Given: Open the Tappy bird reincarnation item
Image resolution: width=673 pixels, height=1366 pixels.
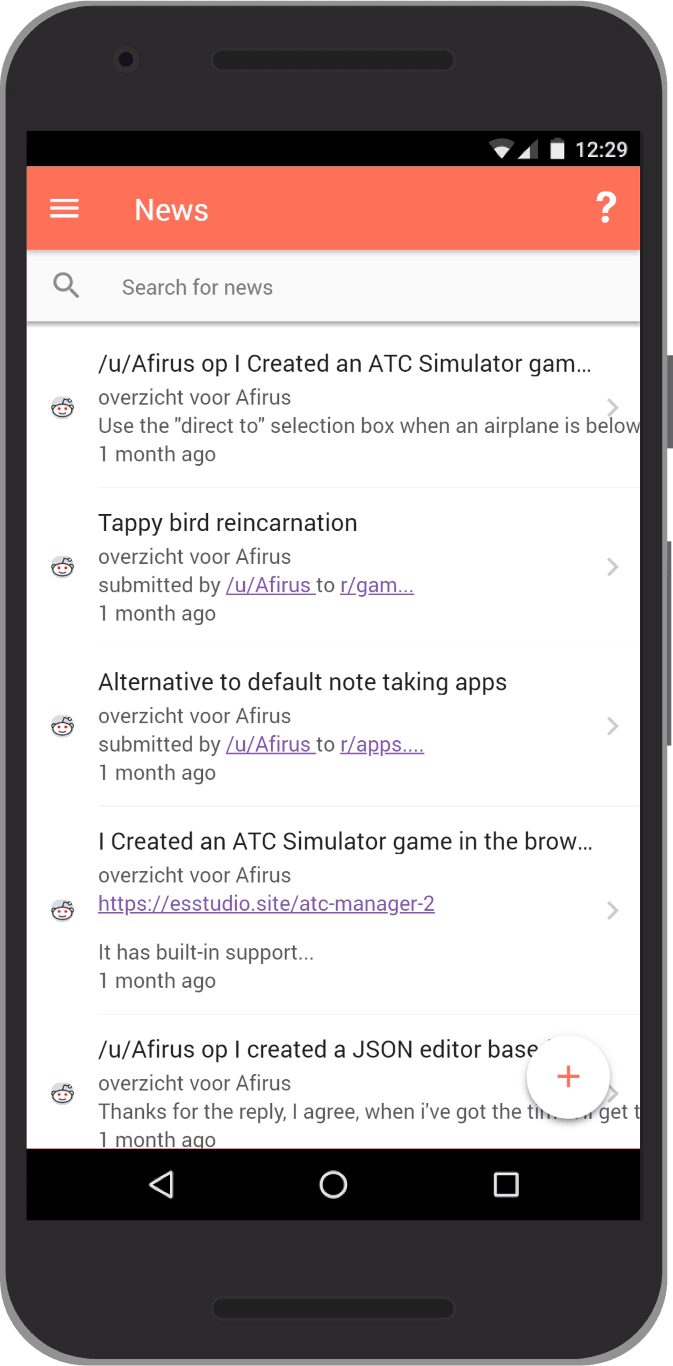Looking at the screenshot, I should (x=228, y=523).
